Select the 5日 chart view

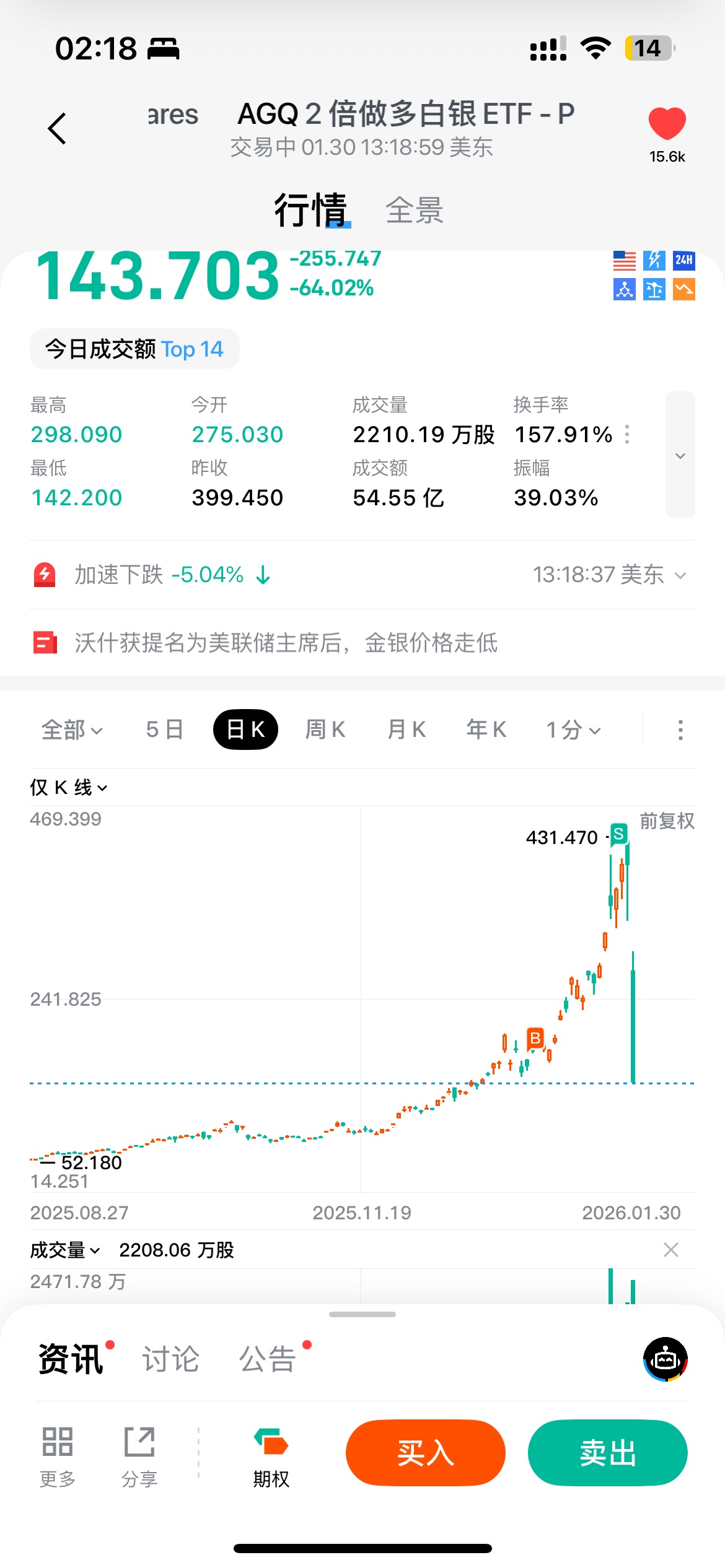(x=164, y=730)
